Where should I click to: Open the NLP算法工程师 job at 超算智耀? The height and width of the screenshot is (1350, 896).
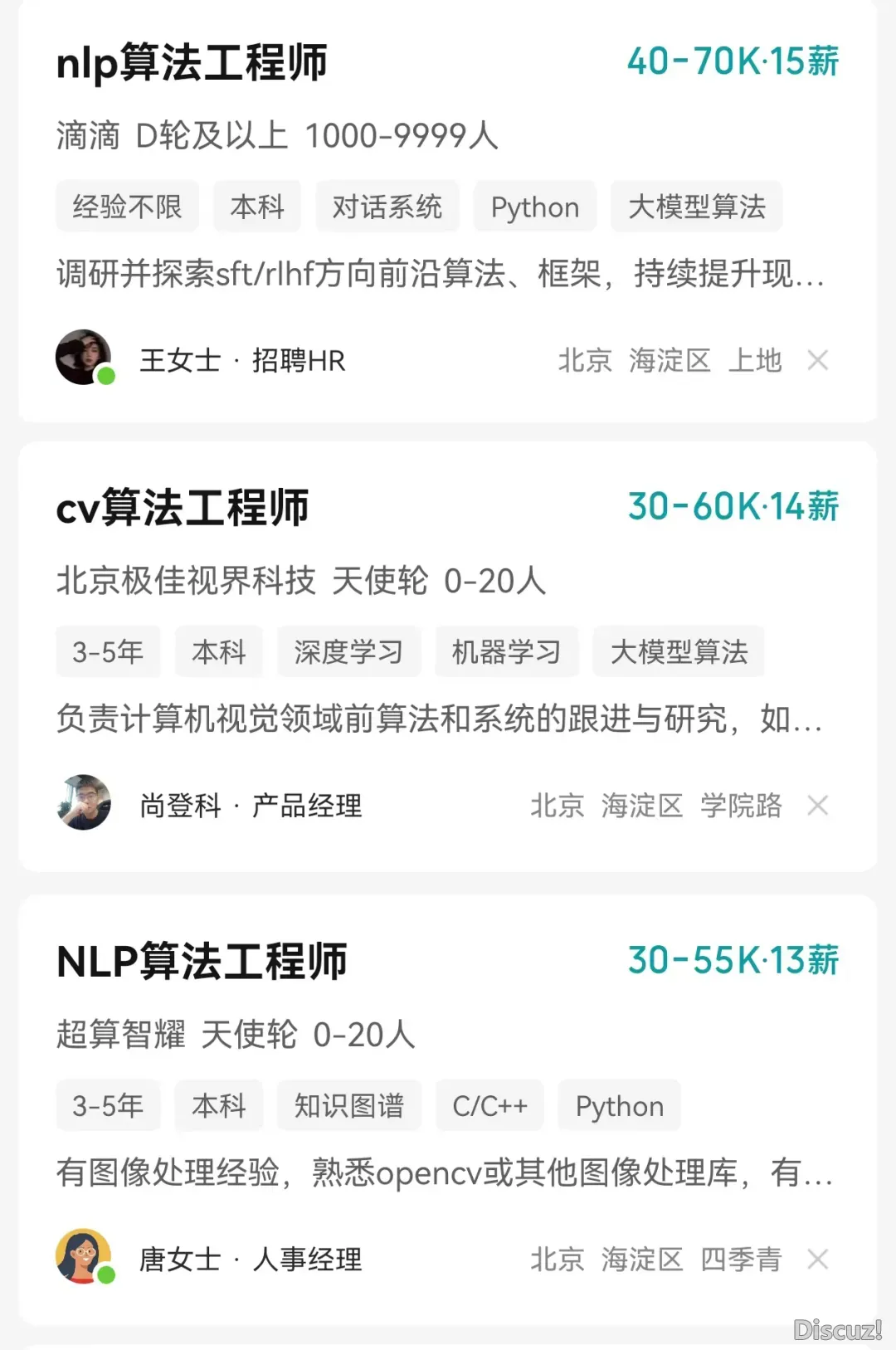pos(202,962)
